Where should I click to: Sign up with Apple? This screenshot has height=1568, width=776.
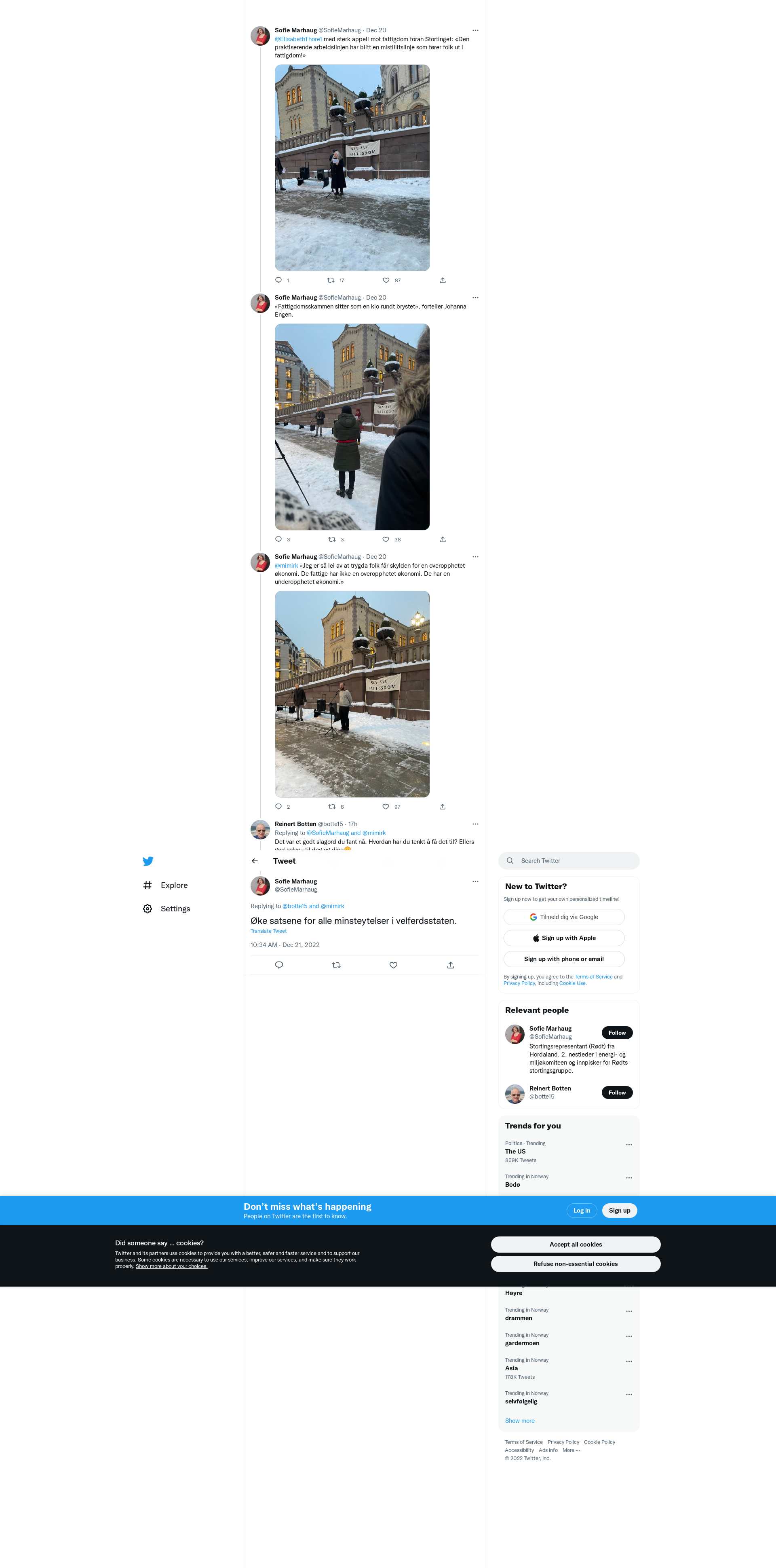coord(563,938)
